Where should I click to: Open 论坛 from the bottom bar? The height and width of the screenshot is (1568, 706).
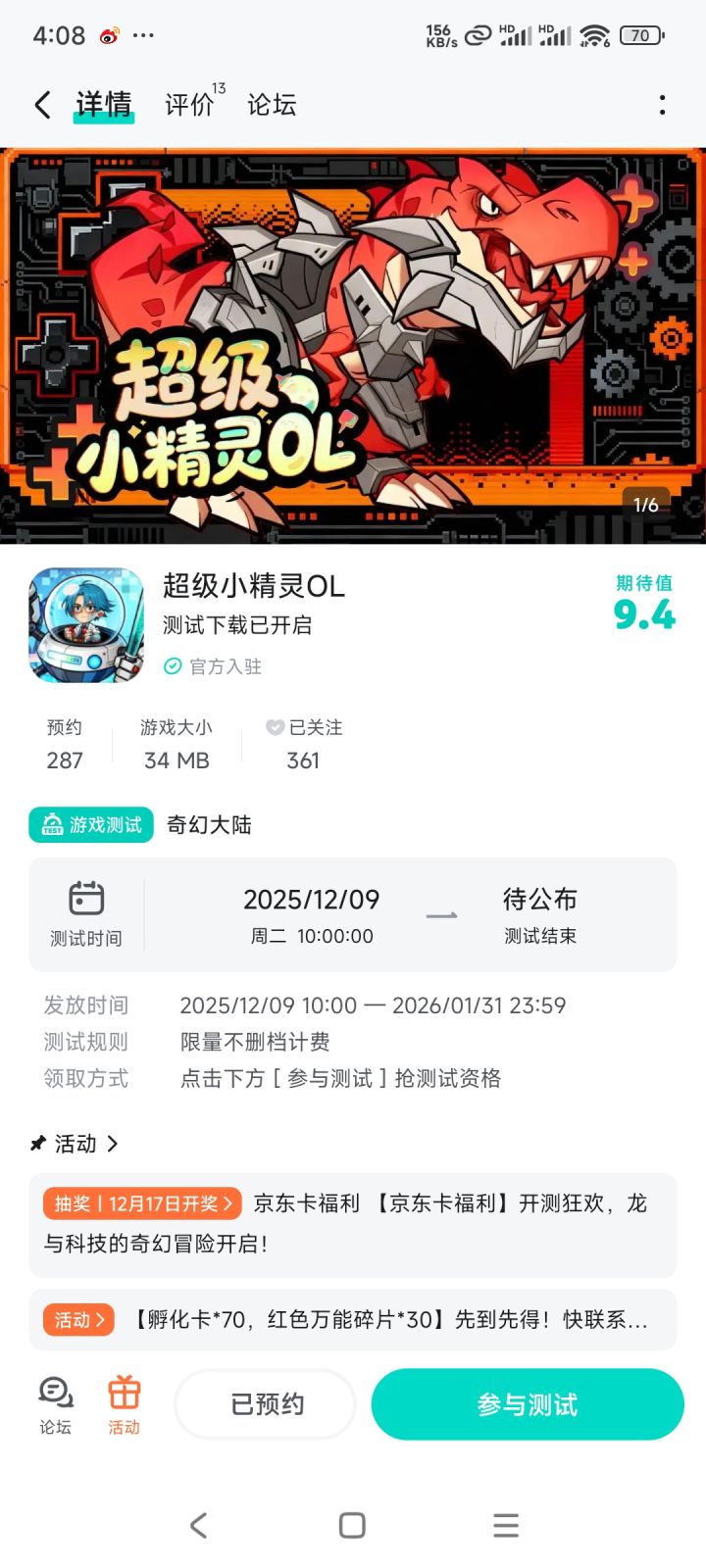pyautogui.click(x=55, y=1404)
